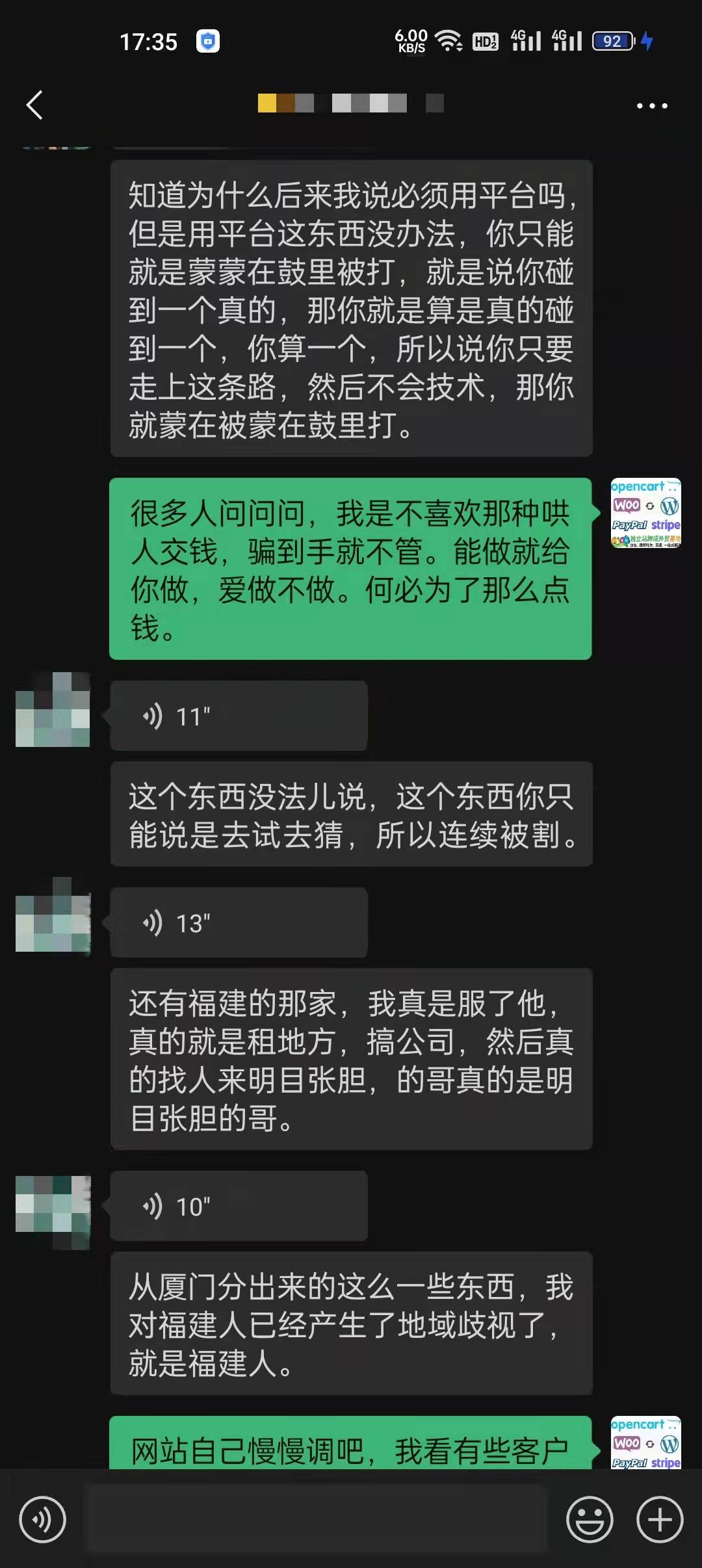Viewport: 702px width, 1568px height.
Task: Play the 10-second voice message
Action: click(x=238, y=1206)
